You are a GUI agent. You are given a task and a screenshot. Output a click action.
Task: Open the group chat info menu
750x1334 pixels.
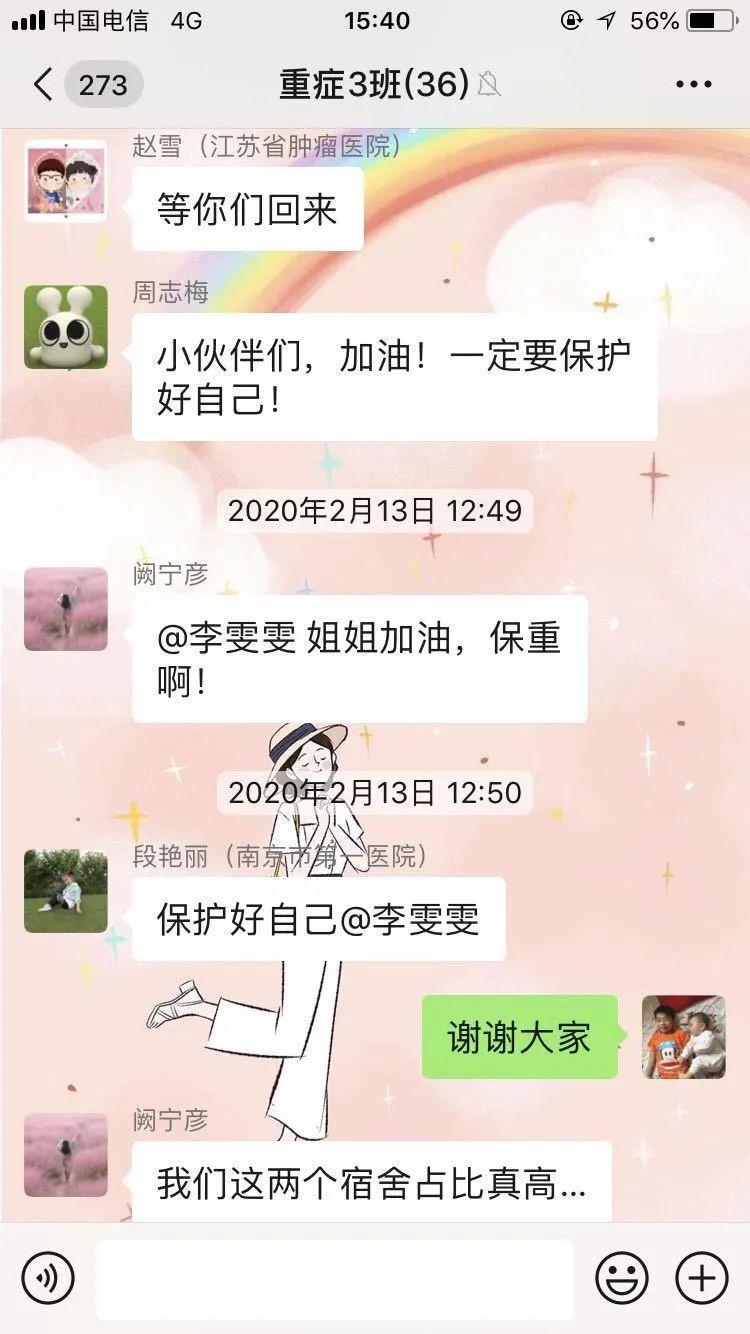pos(693,85)
